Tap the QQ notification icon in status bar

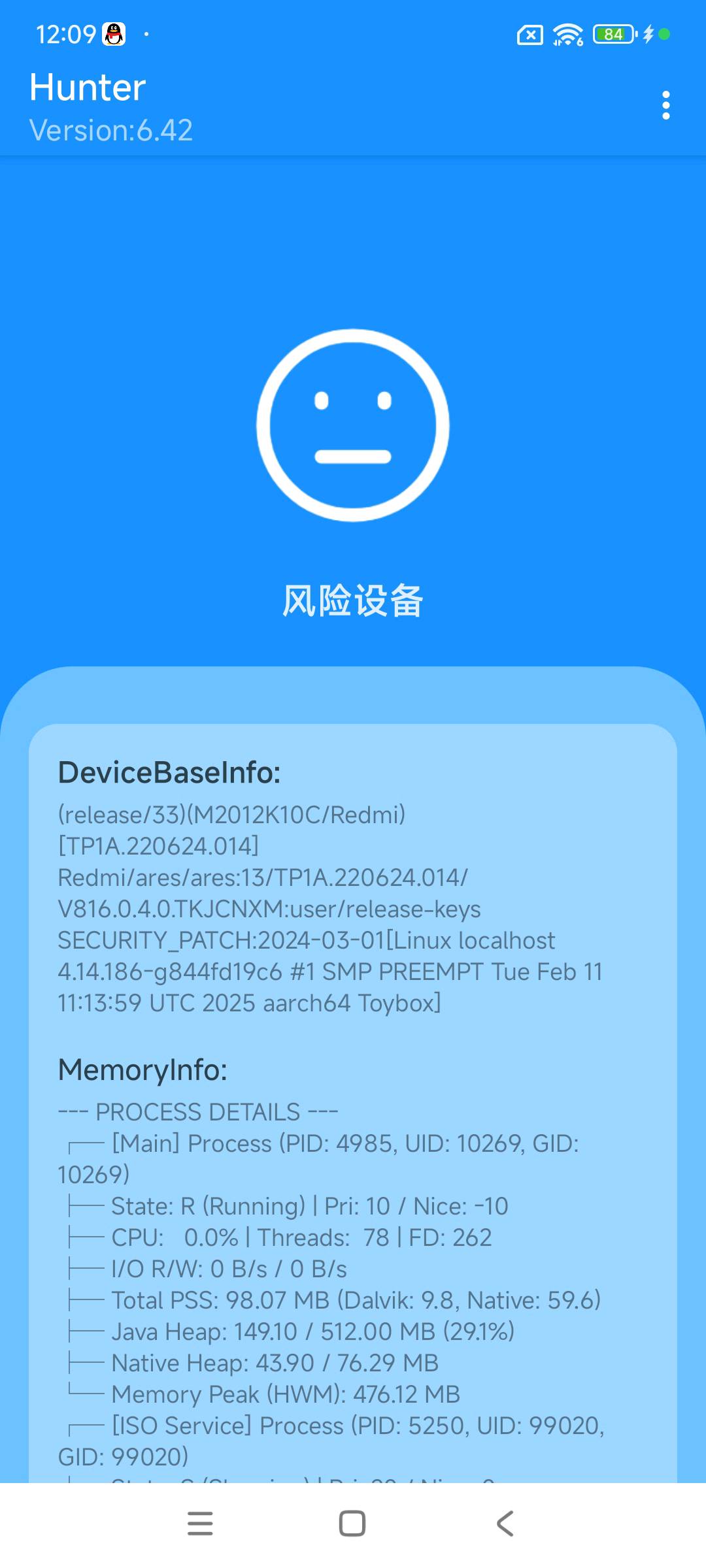coord(114,34)
